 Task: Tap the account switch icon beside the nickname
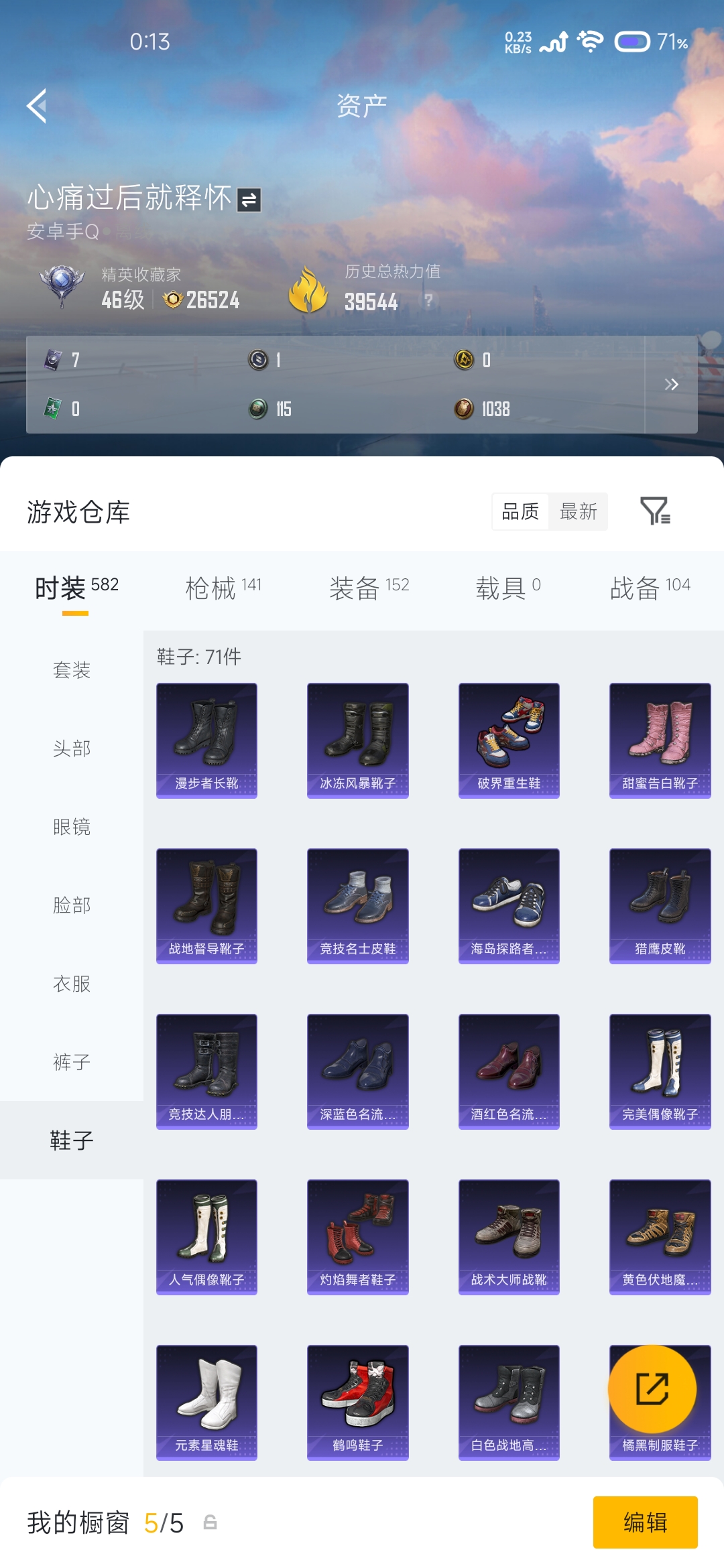click(249, 200)
